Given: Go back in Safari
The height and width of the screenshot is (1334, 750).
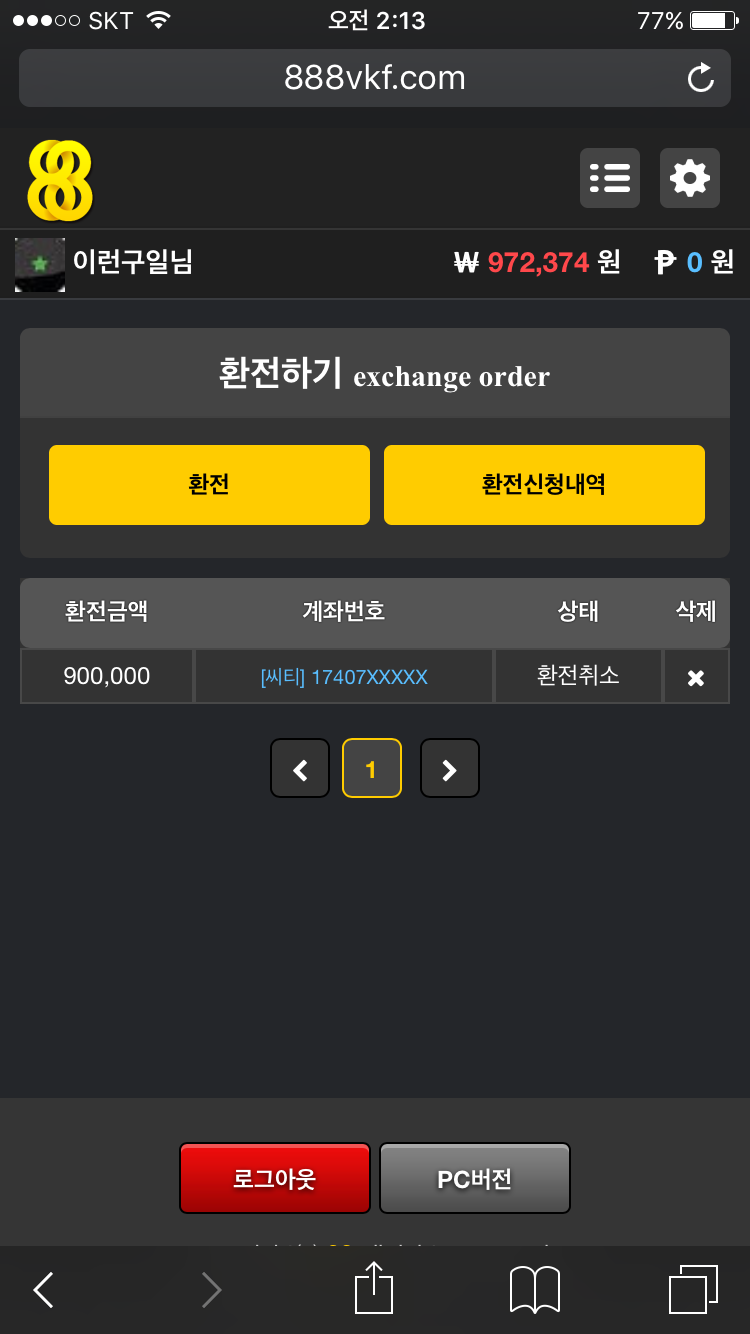Looking at the screenshot, I should (x=43, y=1290).
